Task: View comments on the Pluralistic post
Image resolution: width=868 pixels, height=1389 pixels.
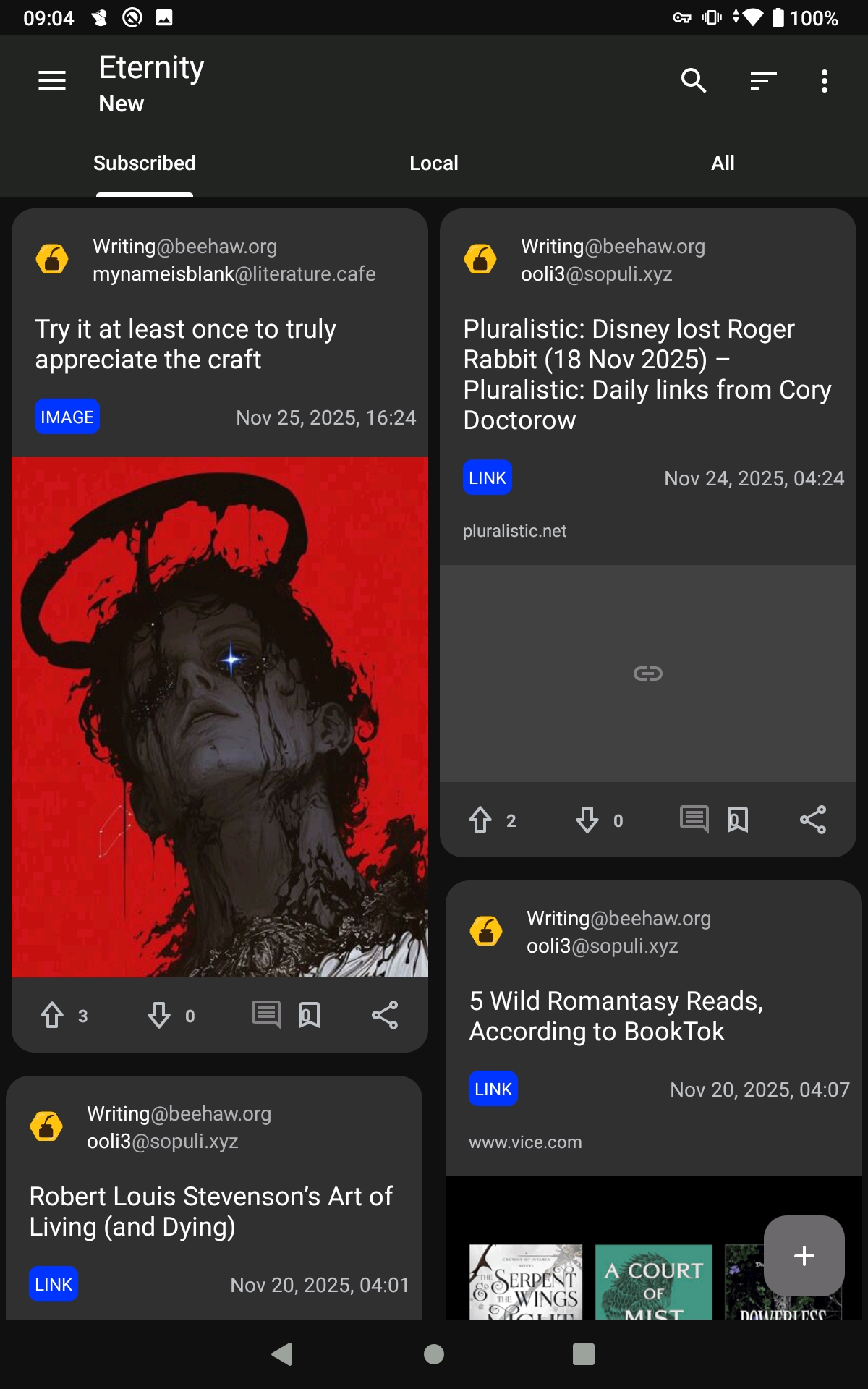Action: click(x=694, y=820)
